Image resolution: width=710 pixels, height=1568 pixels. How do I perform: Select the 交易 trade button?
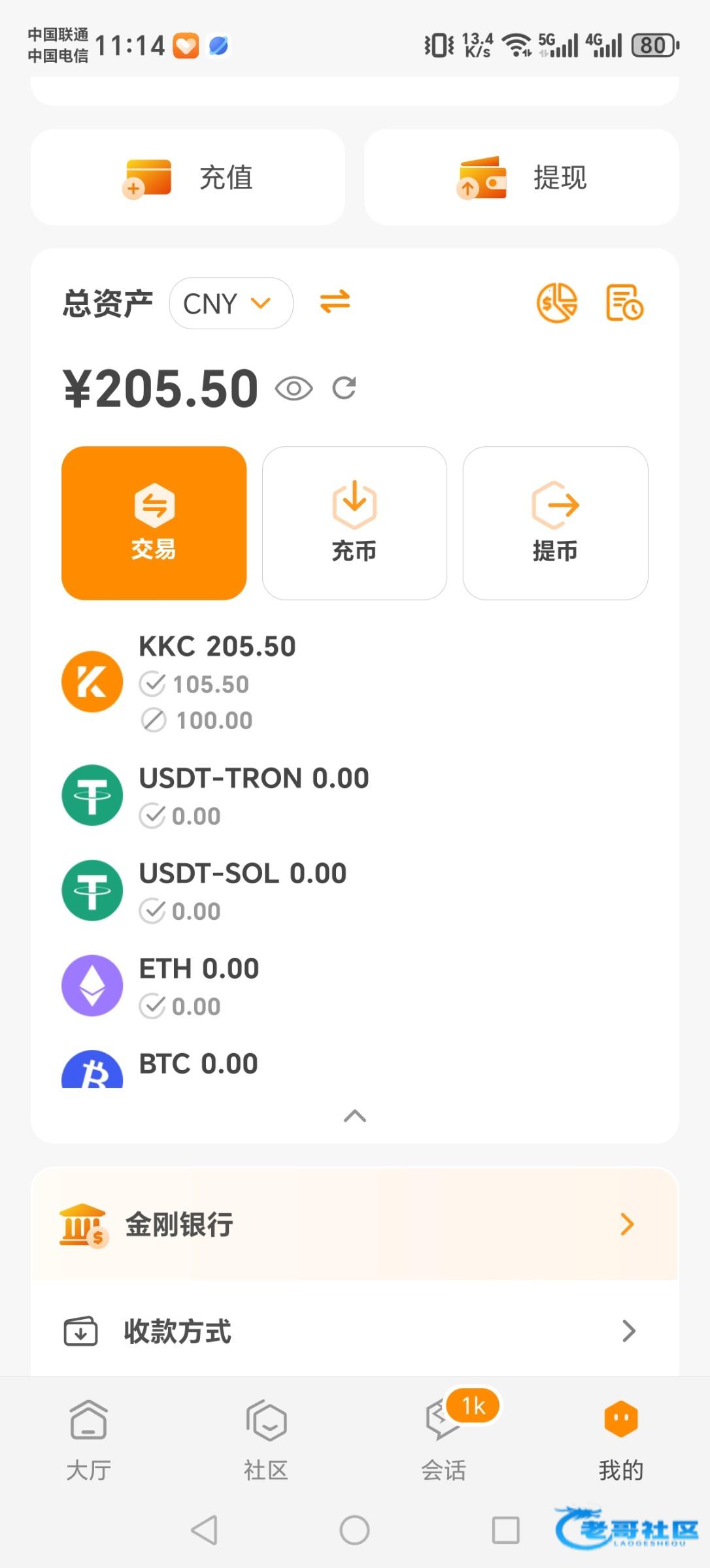(154, 523)
